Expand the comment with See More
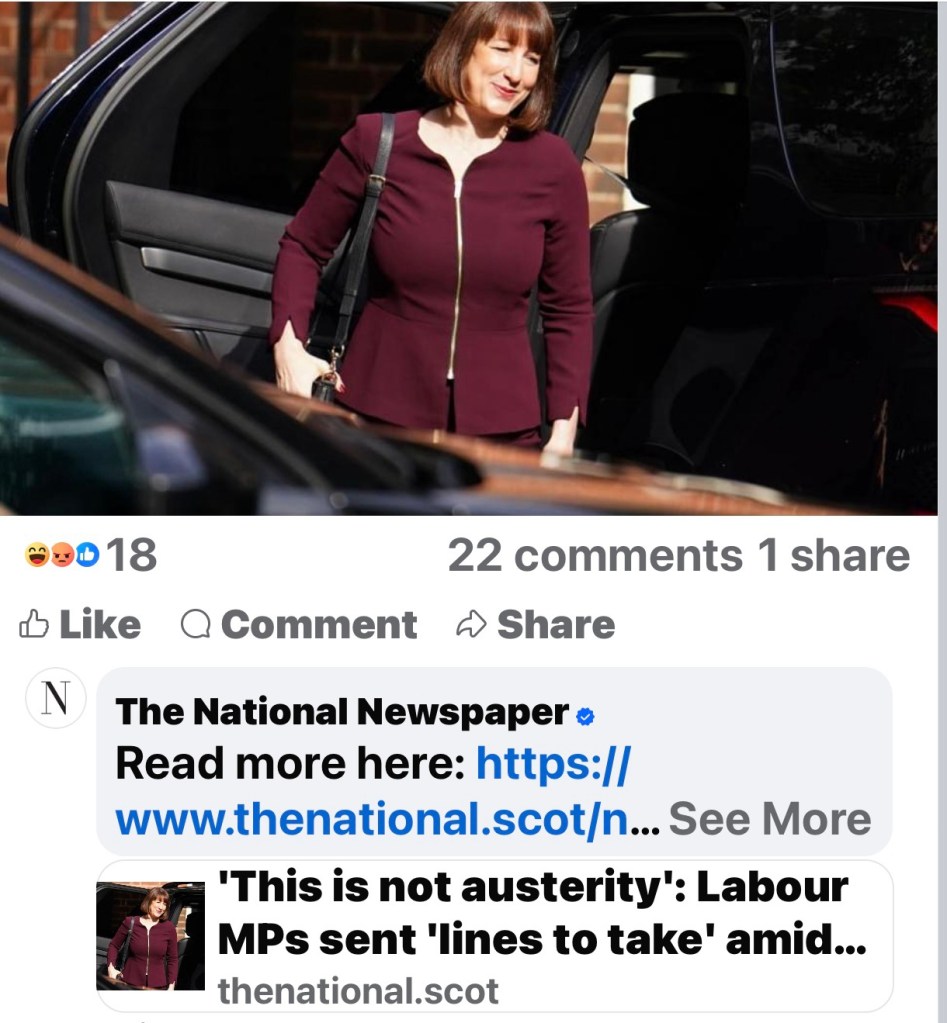The height and width of the screenshot is (1023, 947). point(770,821)
